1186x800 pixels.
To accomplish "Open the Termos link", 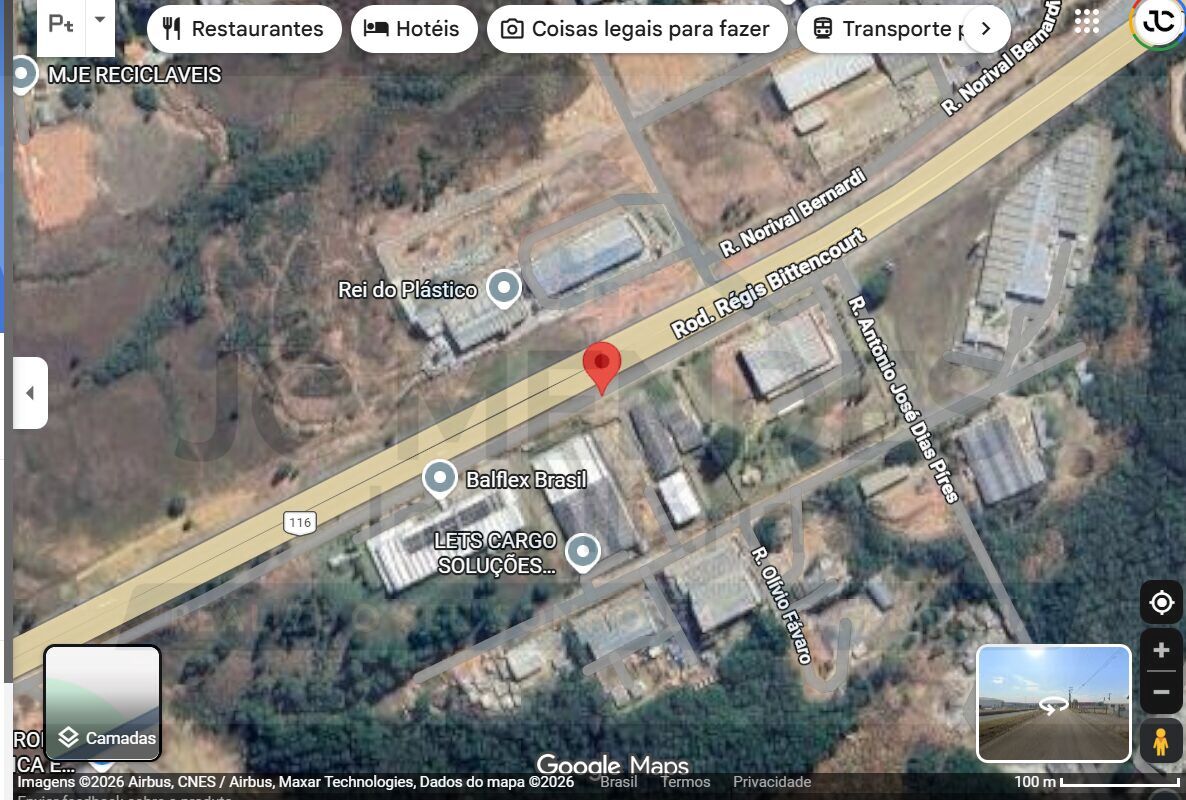I will [x=685, y=782].
